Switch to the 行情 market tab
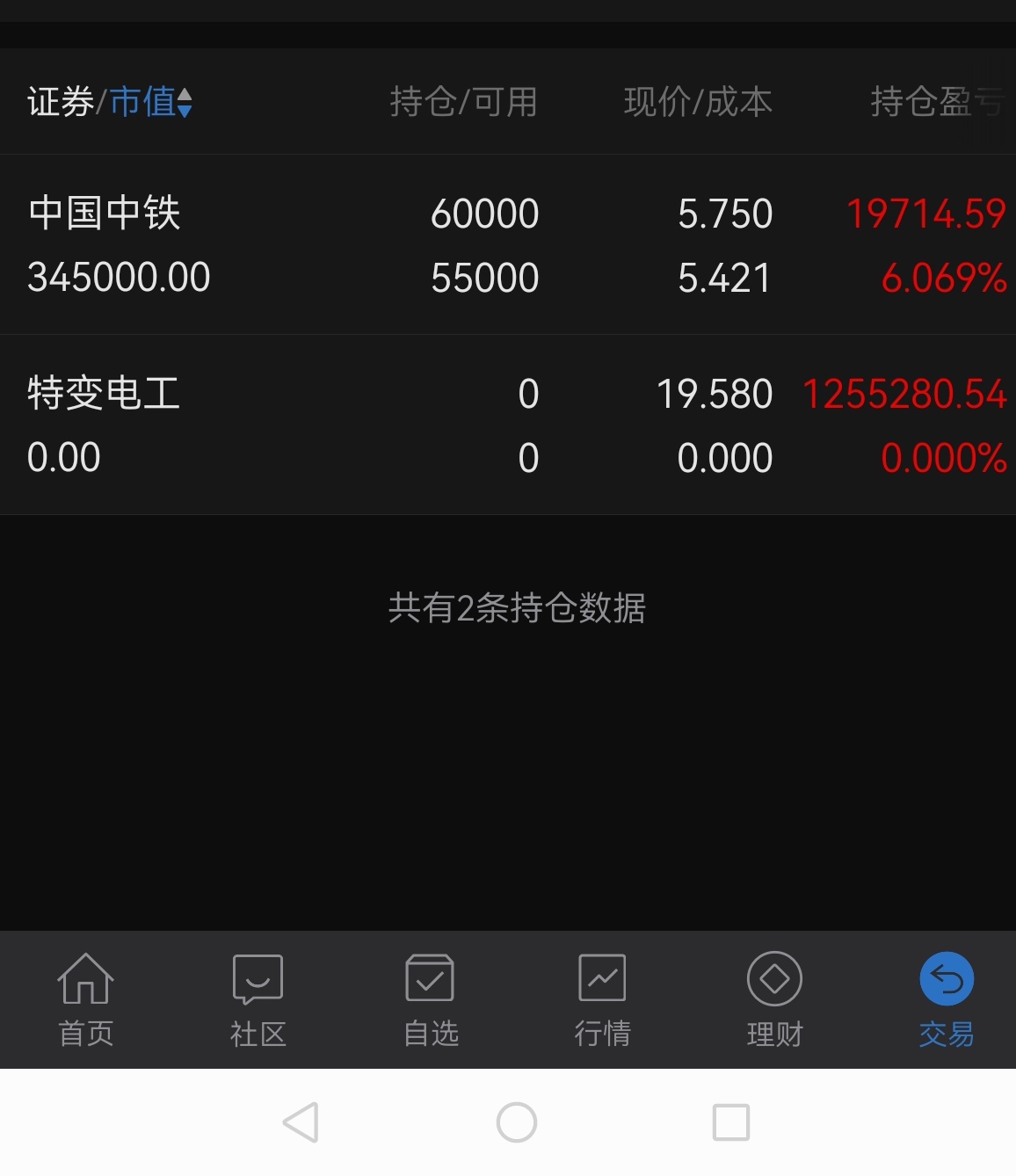Screen dimensions: 1016x1176 pos(602,1000)
